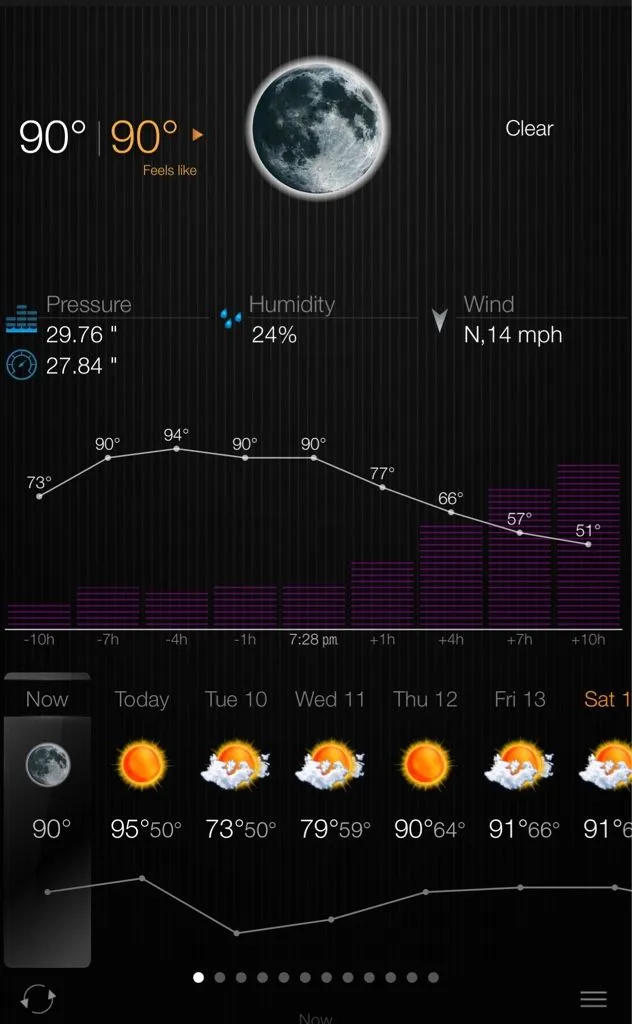Image resolution: width=632 pixels, height=1024 pixels.
Task: Select the Tue 10 forecast
Action: click(236, 765)
